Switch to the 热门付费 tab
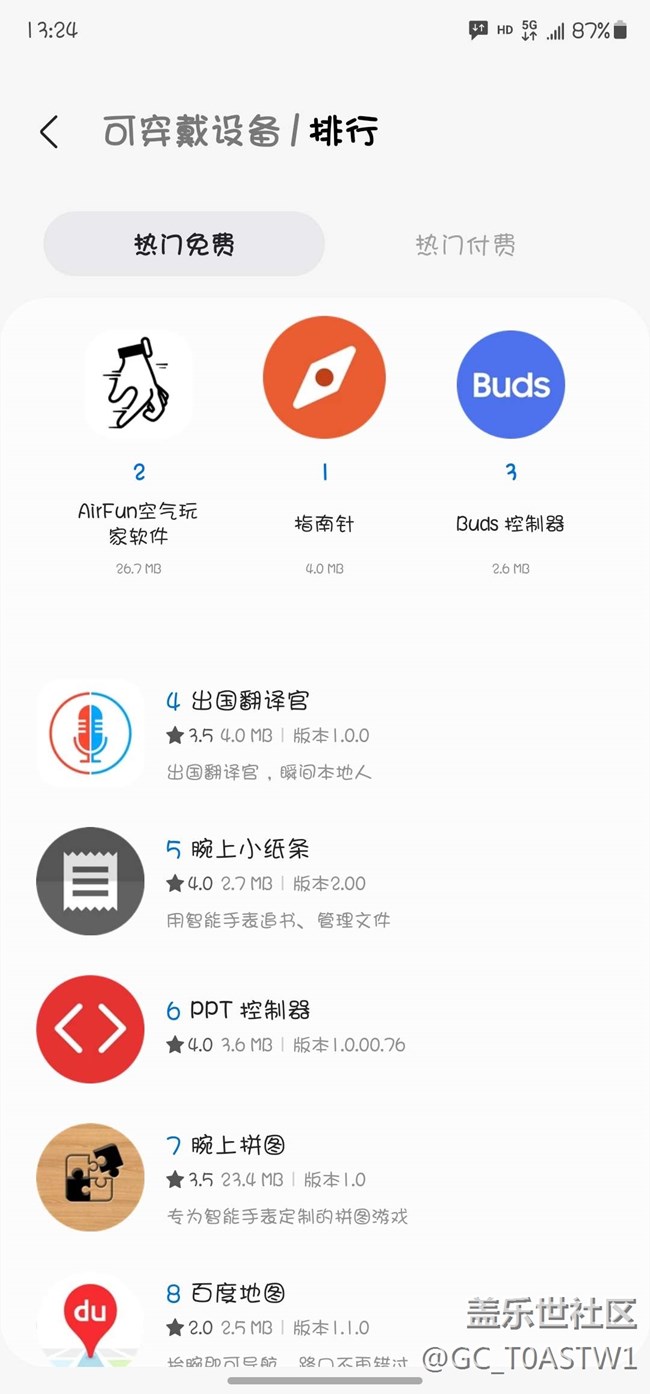This screenshot has width=650, height=1394. click(465, 244)
